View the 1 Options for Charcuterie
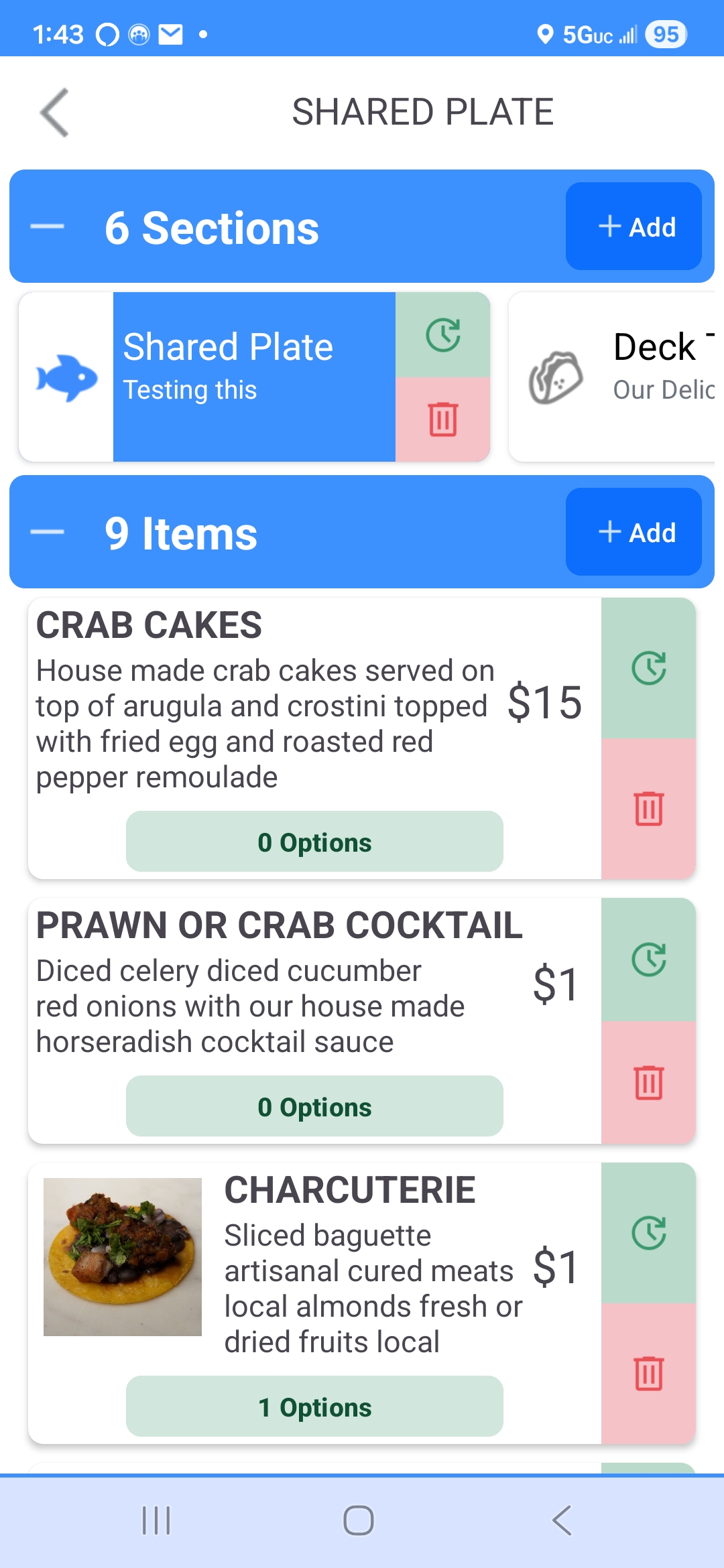Image resolution: width=724 pixels, height=1568 pixels. coord(314,1407)
